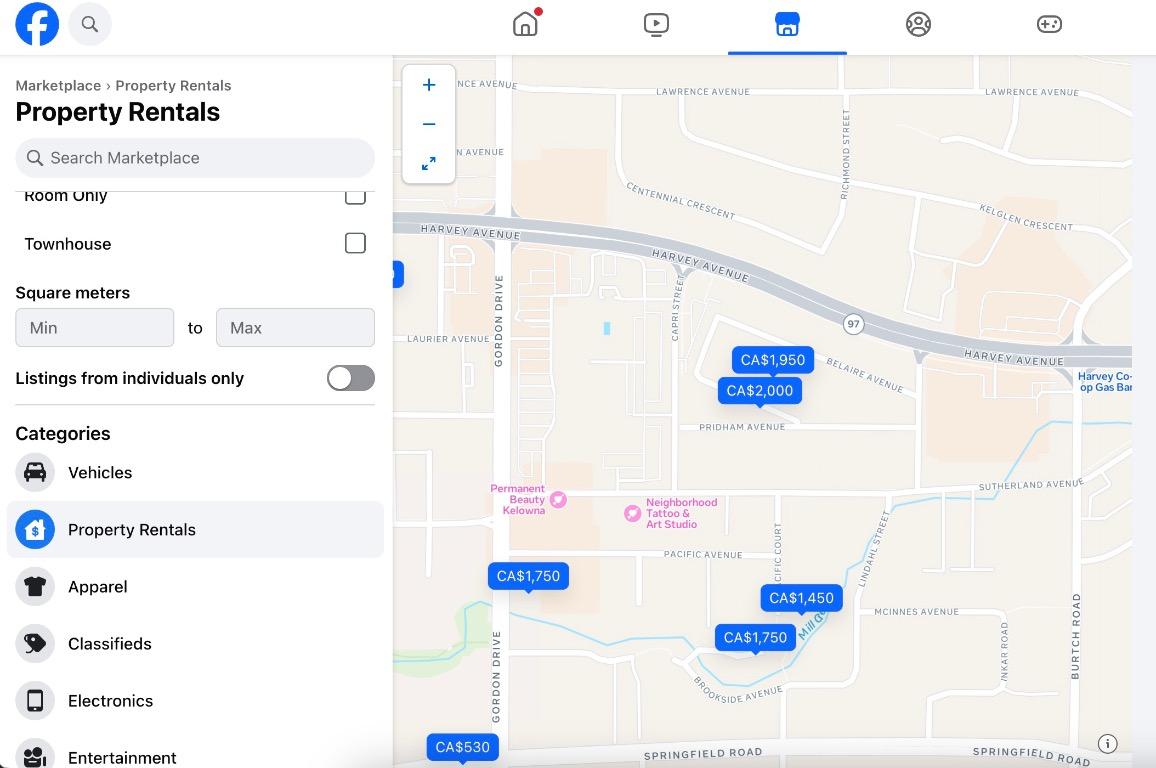Switch to the Watch video tab
This screenshot has width=1156, height=768.
[656, 25]
